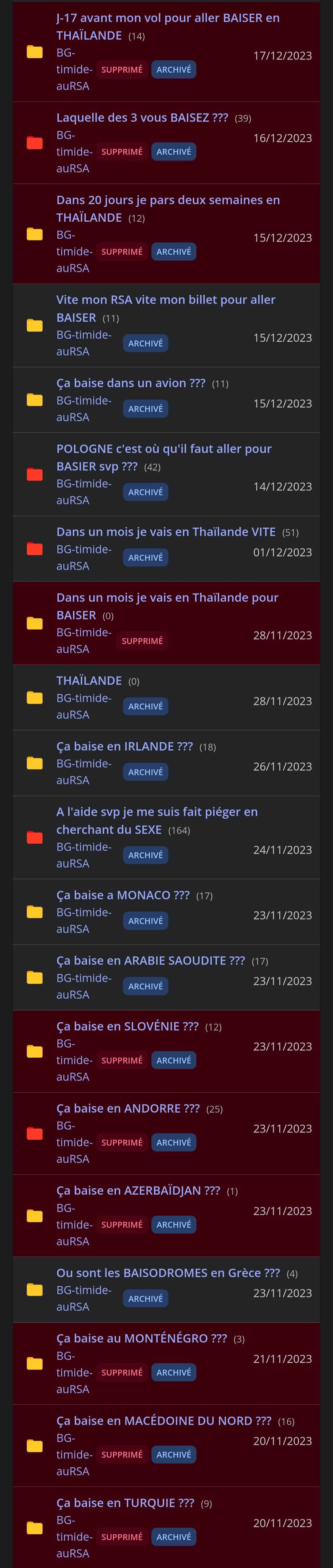View the MONTÉNÉGRO topic

click(x=141, y=1339)
